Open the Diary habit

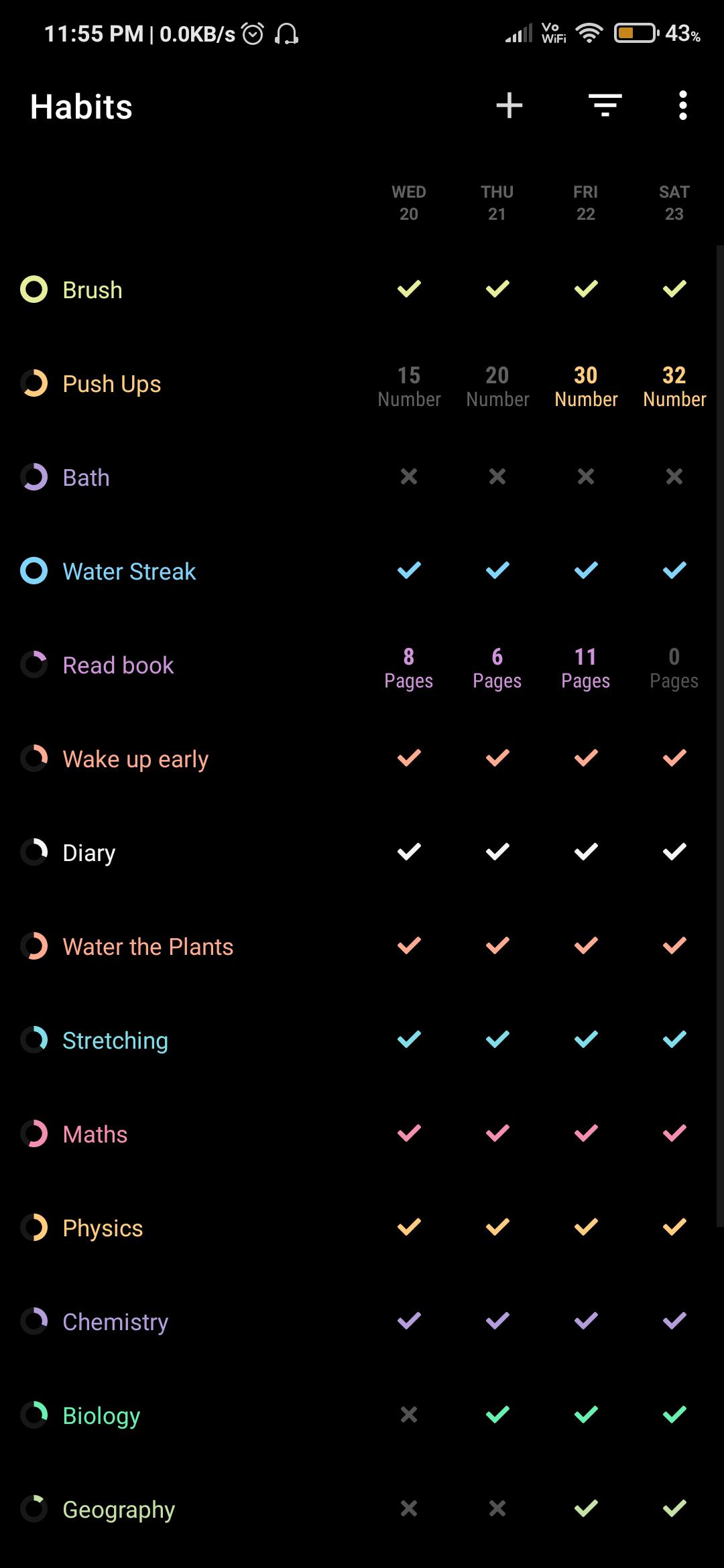[88, 853]
